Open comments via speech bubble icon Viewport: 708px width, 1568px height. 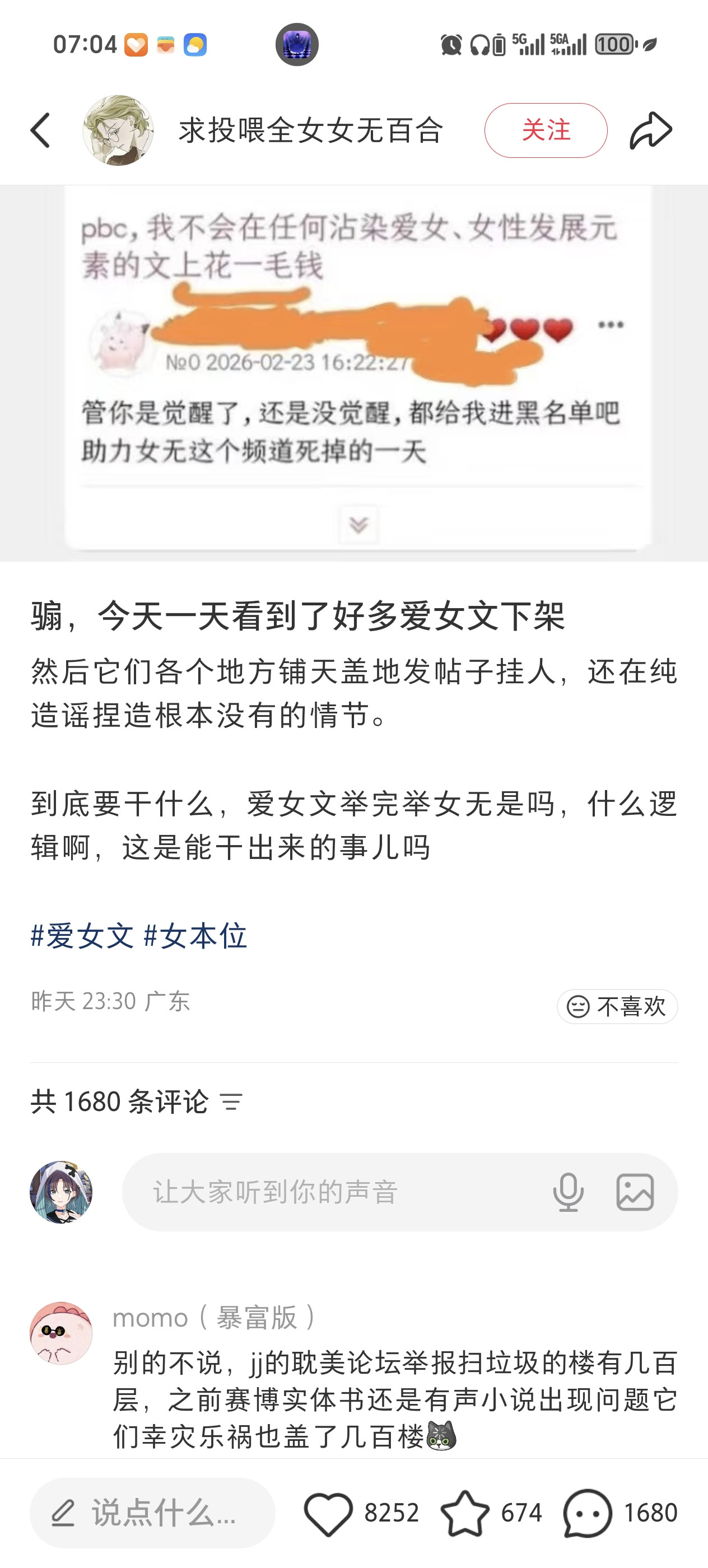pos(588,1513)
